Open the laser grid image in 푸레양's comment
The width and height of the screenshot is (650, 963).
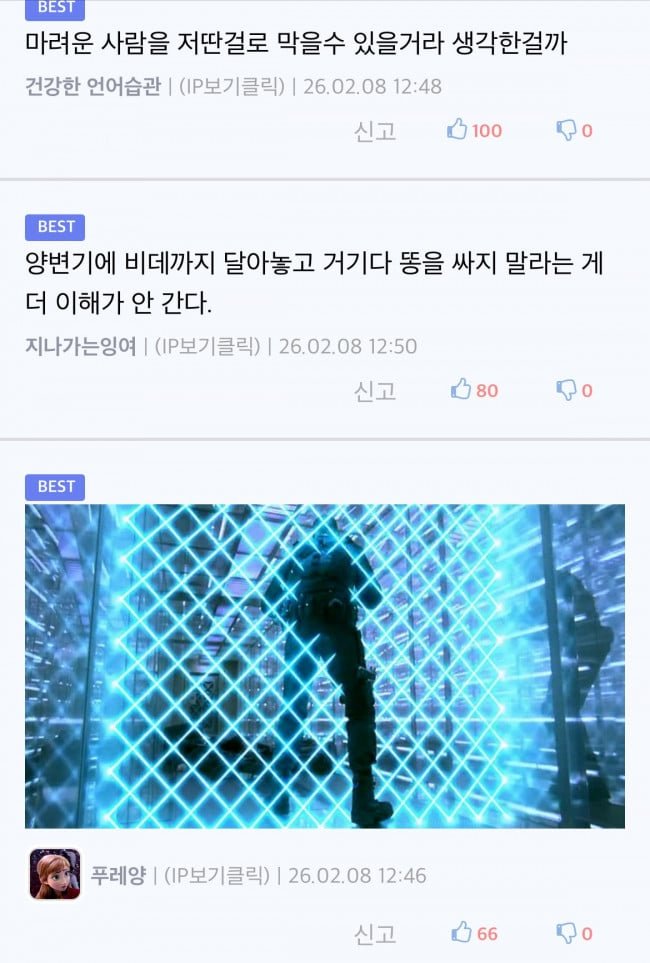point(325,665)
